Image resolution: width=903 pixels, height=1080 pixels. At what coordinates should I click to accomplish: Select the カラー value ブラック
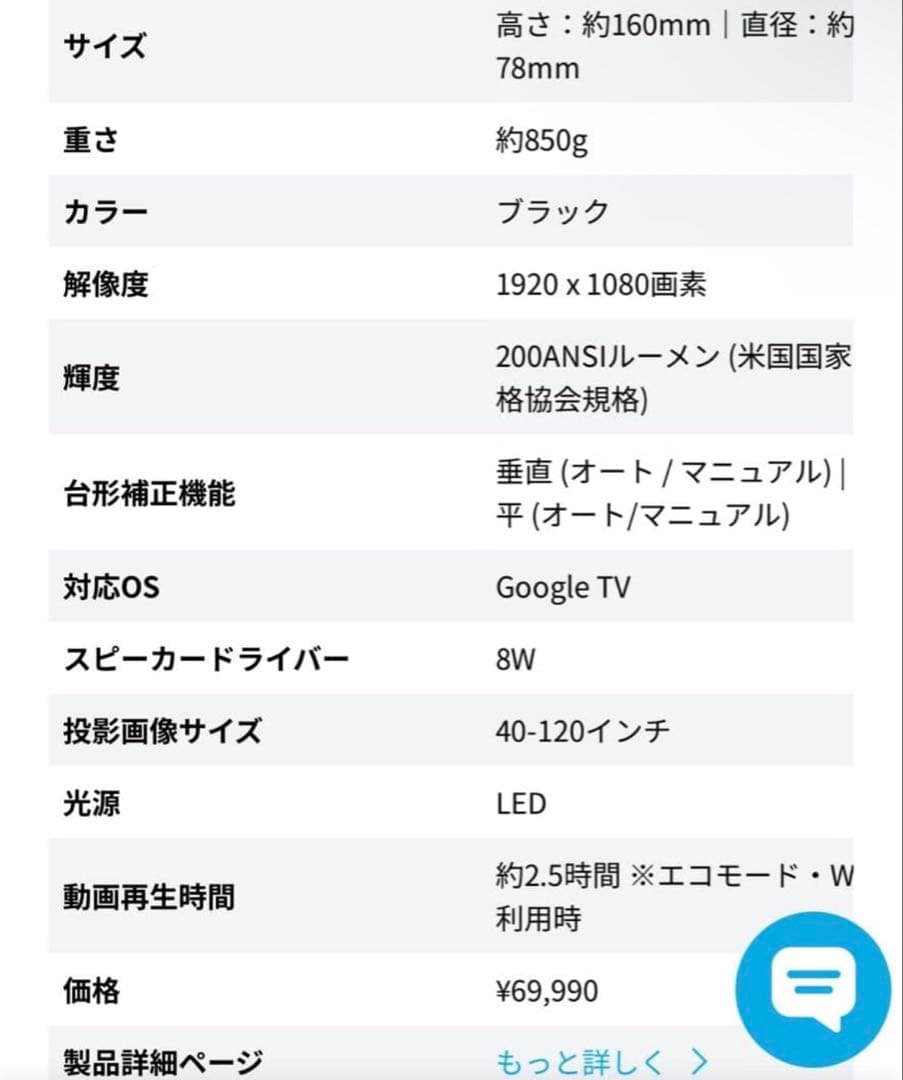552,211
